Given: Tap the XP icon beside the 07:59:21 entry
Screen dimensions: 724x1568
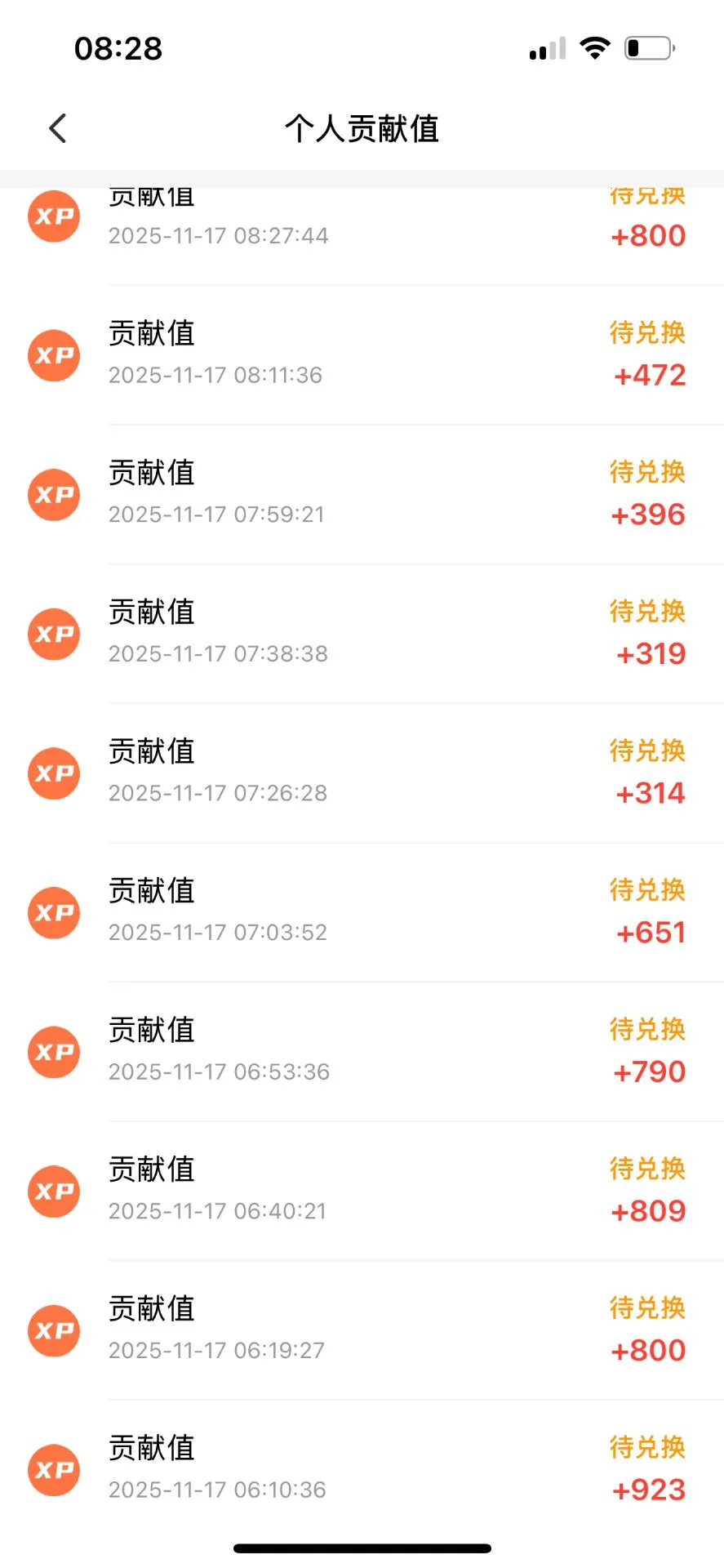Looking at the screenshot, I should tap(53, 494).
